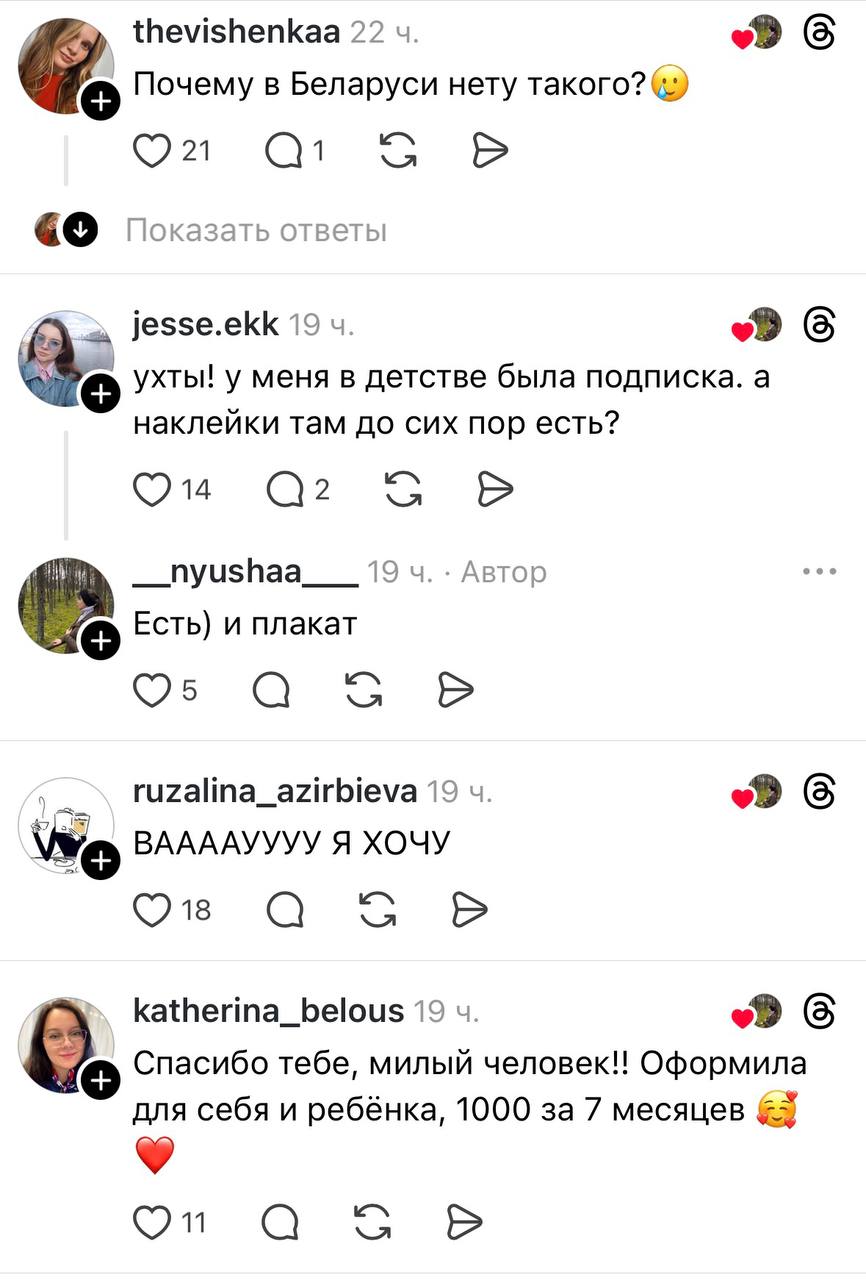Follow thevishenkaa via avatar plus badge
Image resolution: width=866 pixels, height=1280 pixels.
pos(100,101)
